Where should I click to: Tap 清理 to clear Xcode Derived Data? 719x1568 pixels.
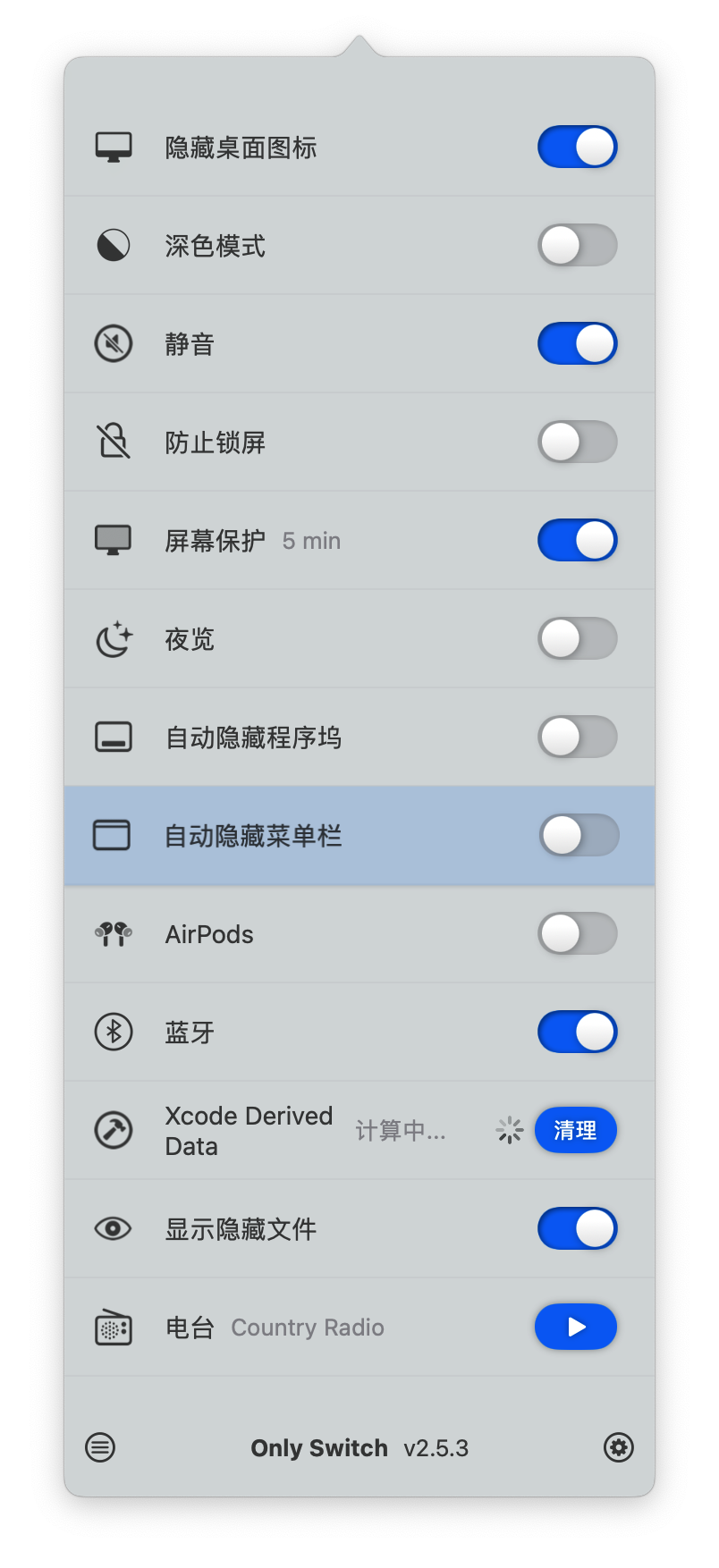tap(575, 1131)
